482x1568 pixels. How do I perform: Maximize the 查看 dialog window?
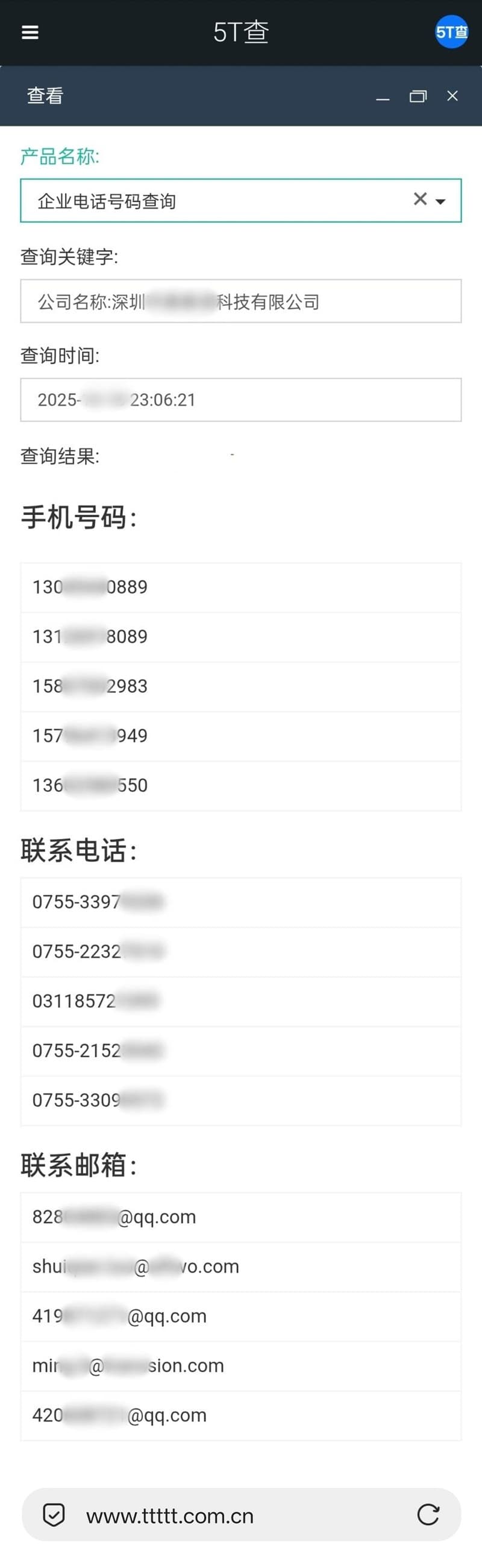click(x=418, y=96)
